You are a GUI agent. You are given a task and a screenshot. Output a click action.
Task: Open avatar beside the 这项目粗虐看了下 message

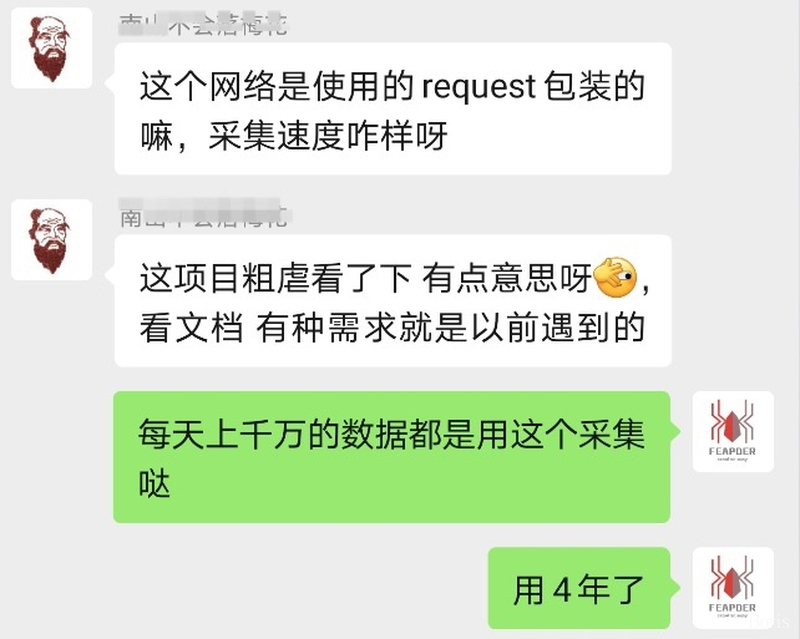[51, 239]
